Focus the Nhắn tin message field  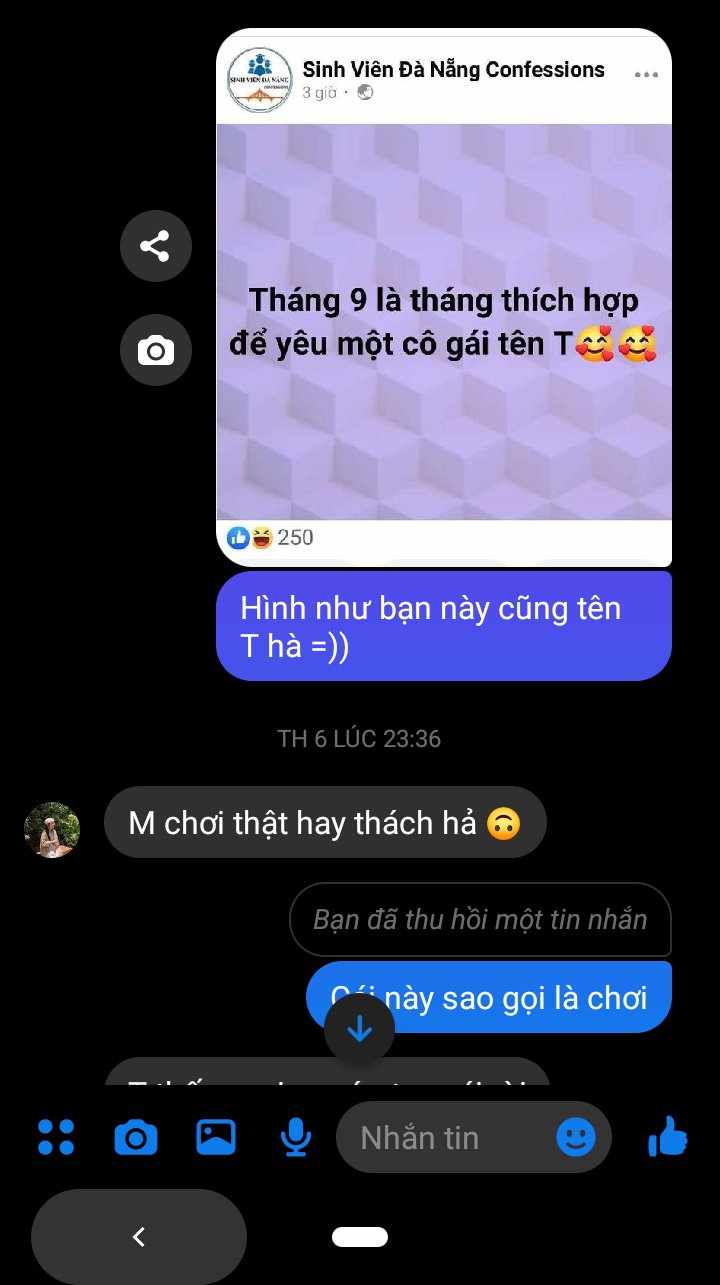pyautogui.click(x=440, y=1137)
